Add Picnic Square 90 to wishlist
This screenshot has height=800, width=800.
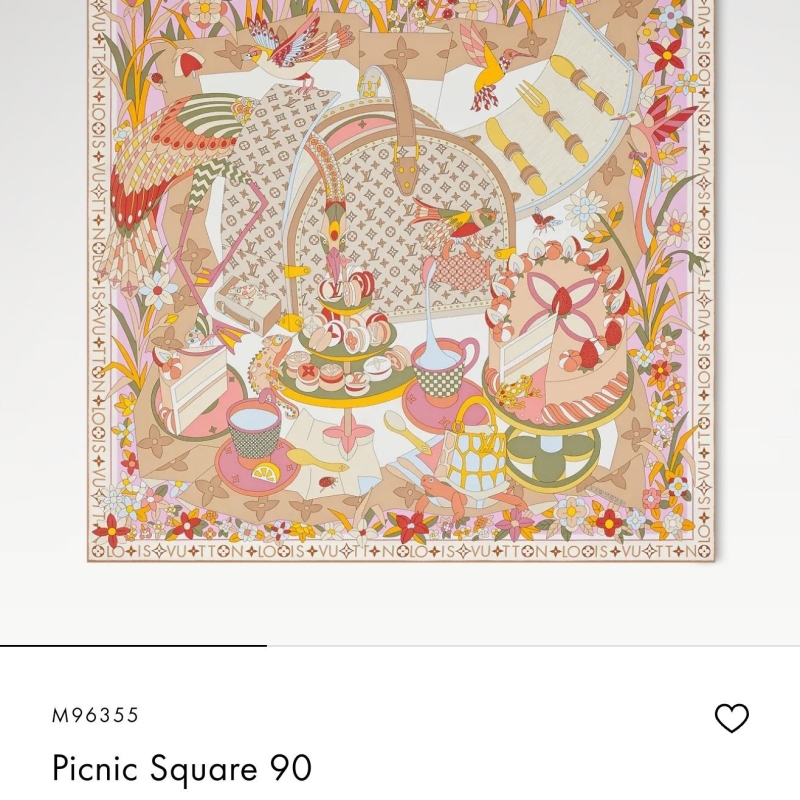pos(732,718)
